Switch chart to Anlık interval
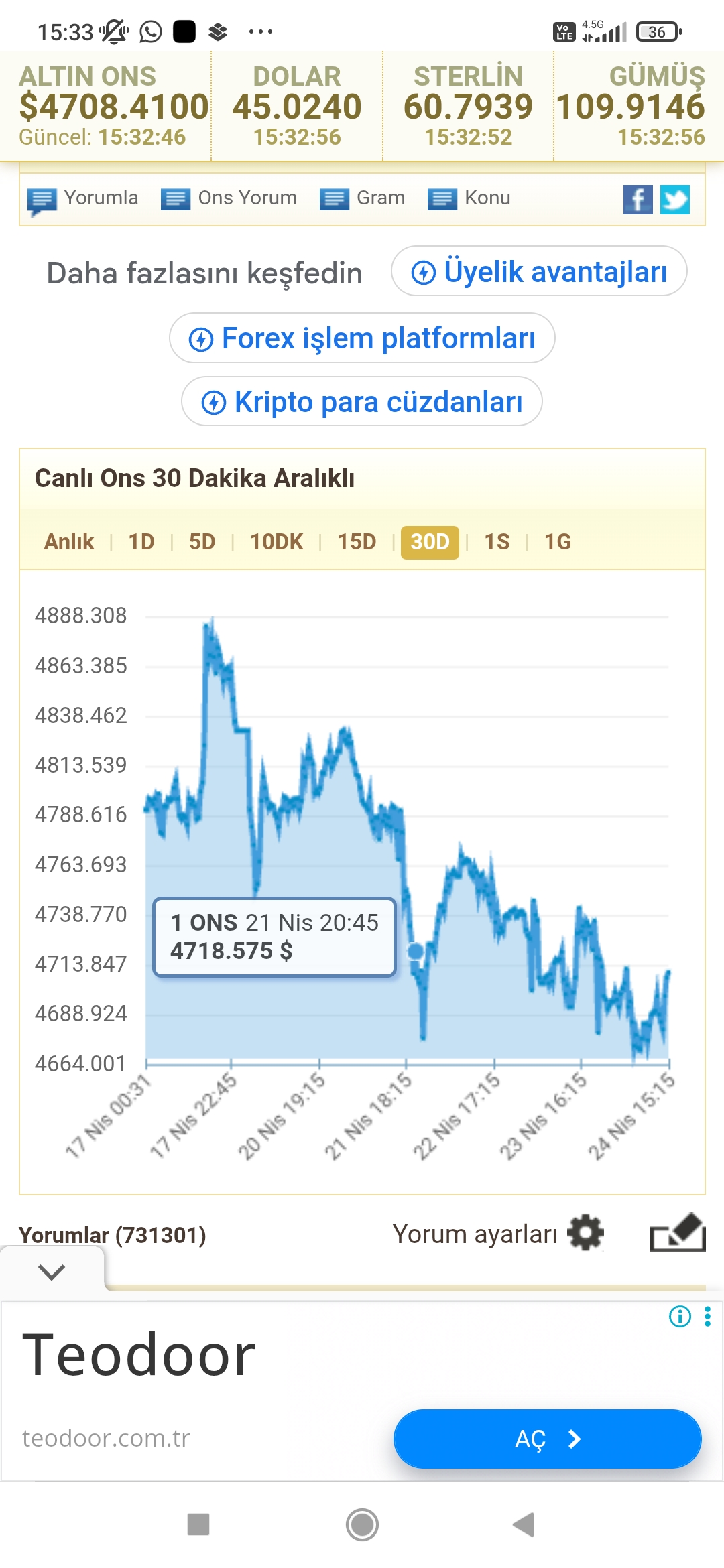Screen dimensions: 724x1568 [68, 541]
